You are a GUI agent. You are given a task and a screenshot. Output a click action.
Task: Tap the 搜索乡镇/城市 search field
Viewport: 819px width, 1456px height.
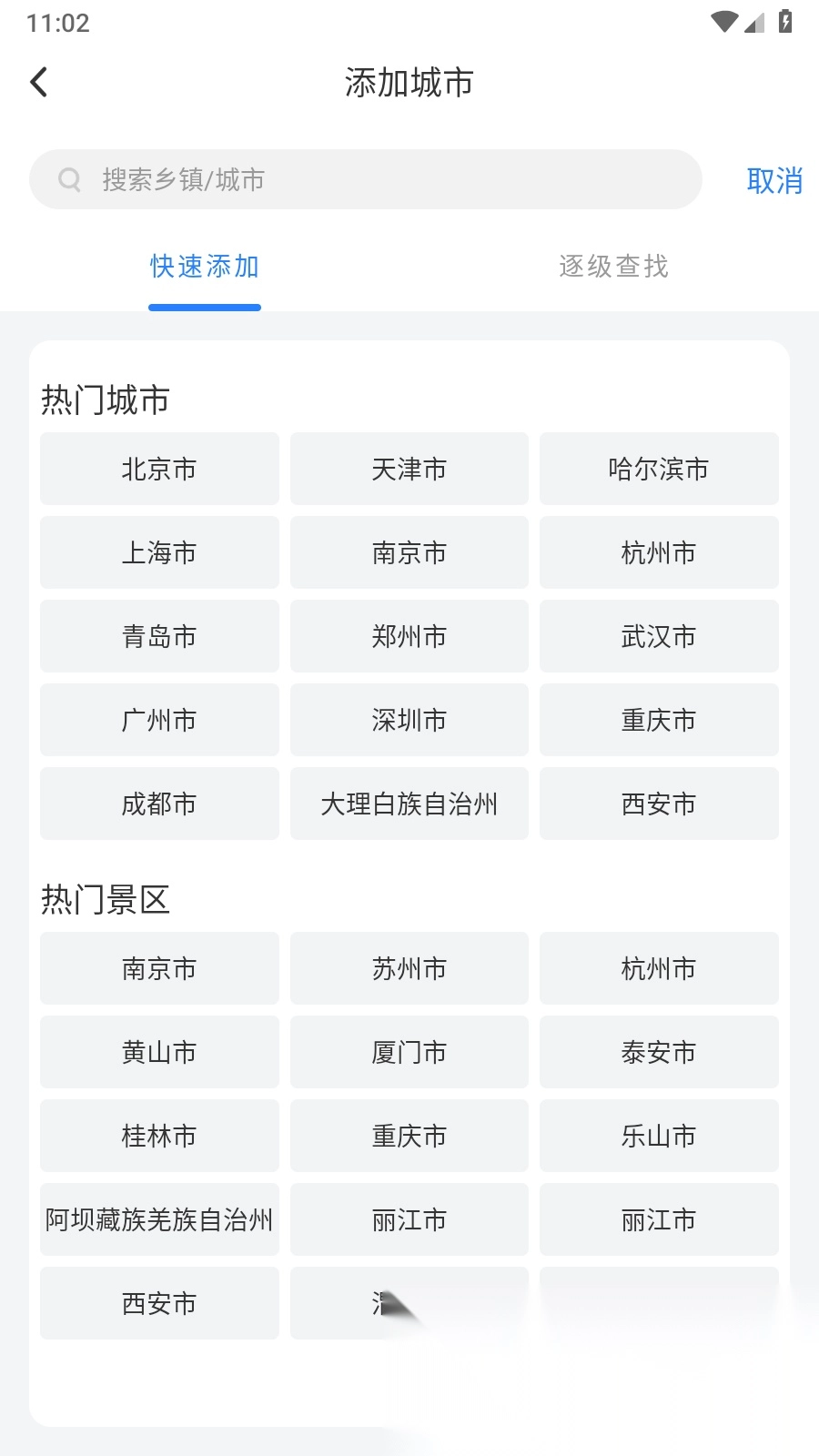point(364,178)
